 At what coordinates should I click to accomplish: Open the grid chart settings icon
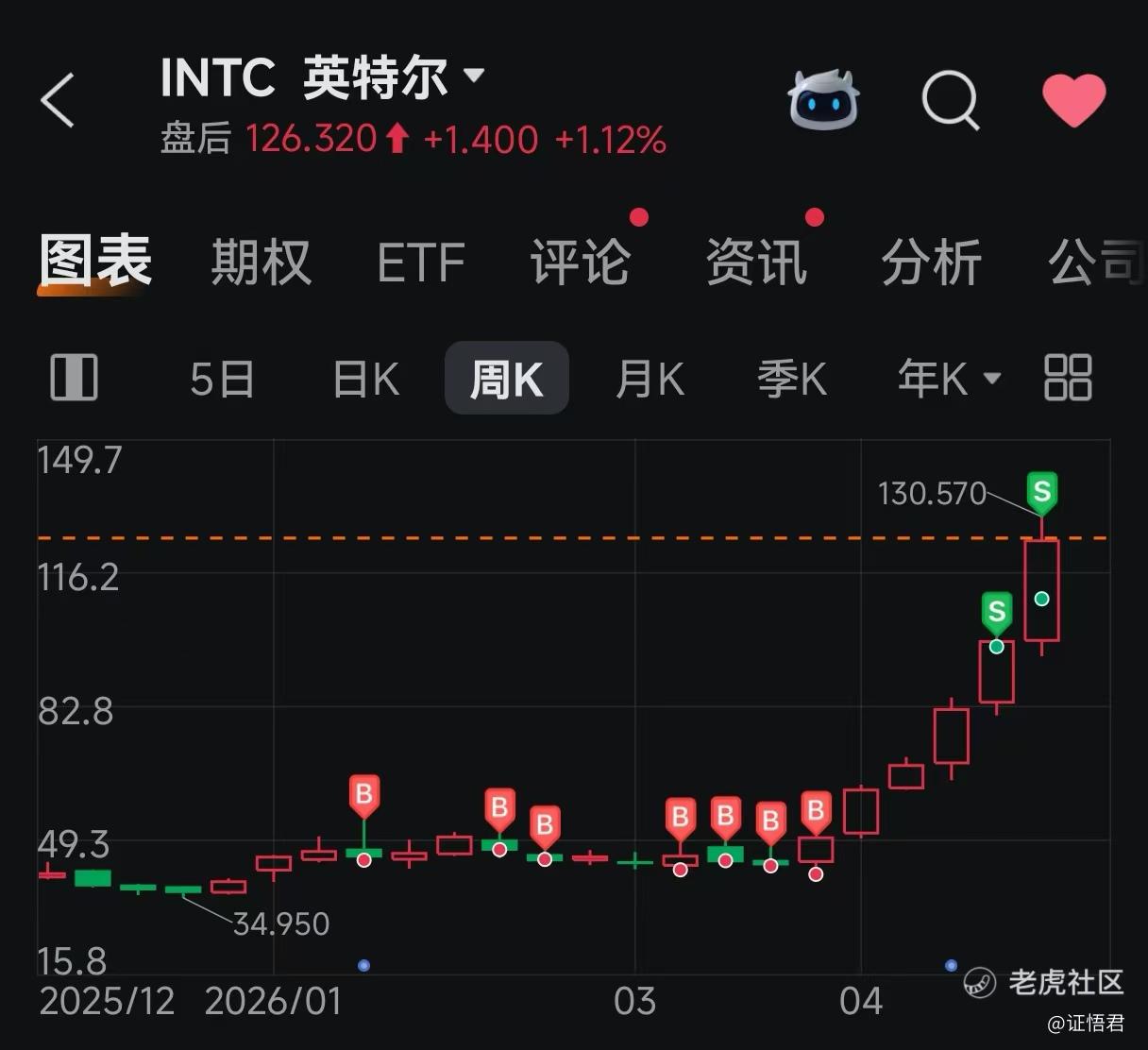point(1068,378)
